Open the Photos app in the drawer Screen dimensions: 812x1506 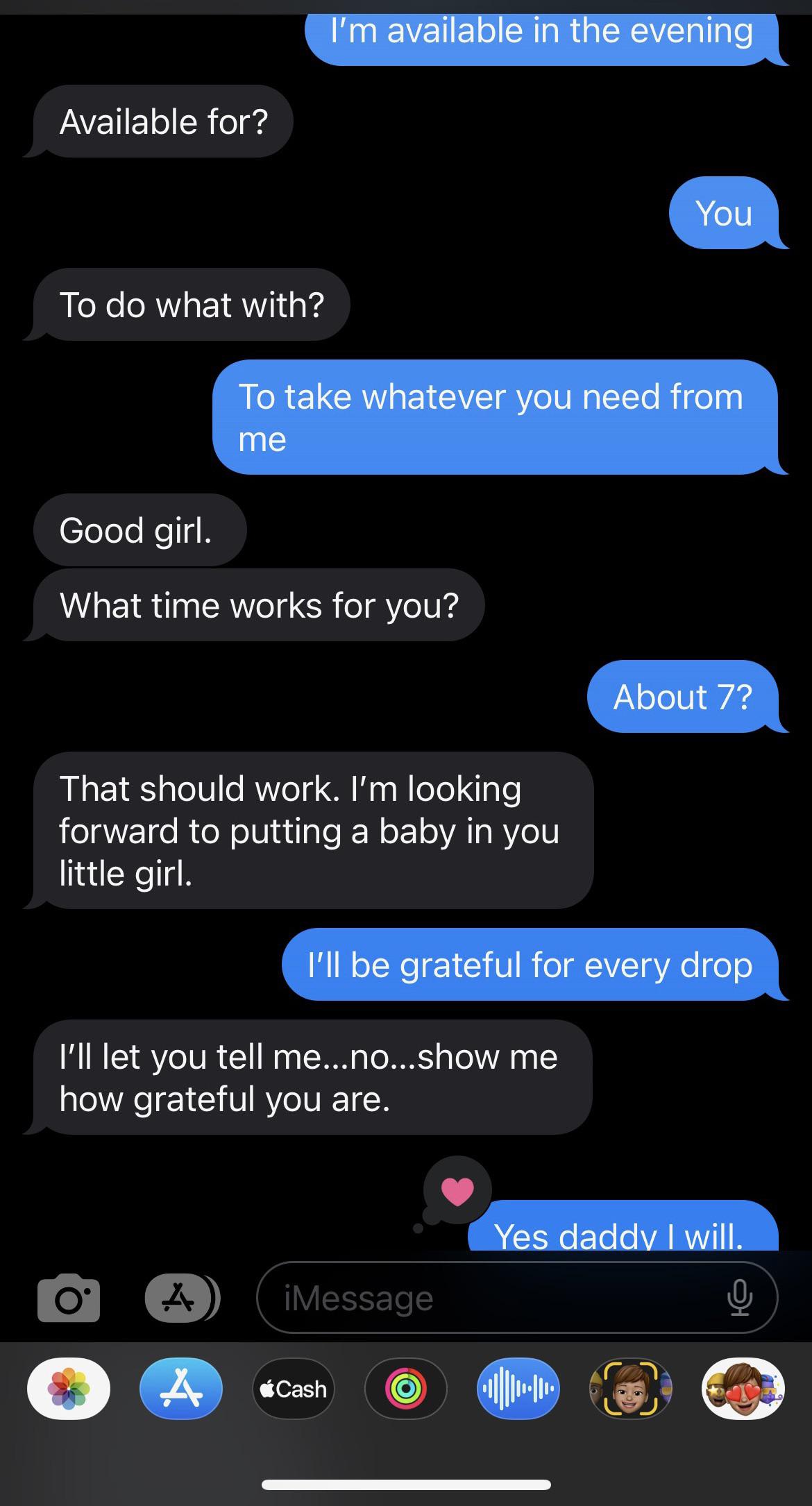click(x=68, y=1389)
